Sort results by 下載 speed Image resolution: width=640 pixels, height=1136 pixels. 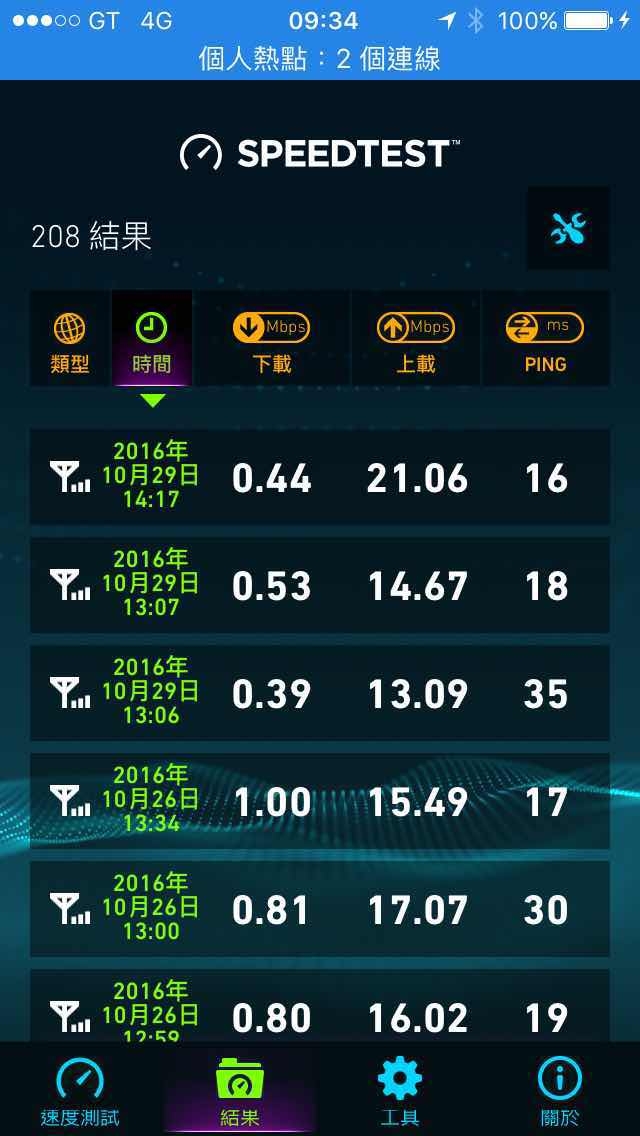coord(271,338)
